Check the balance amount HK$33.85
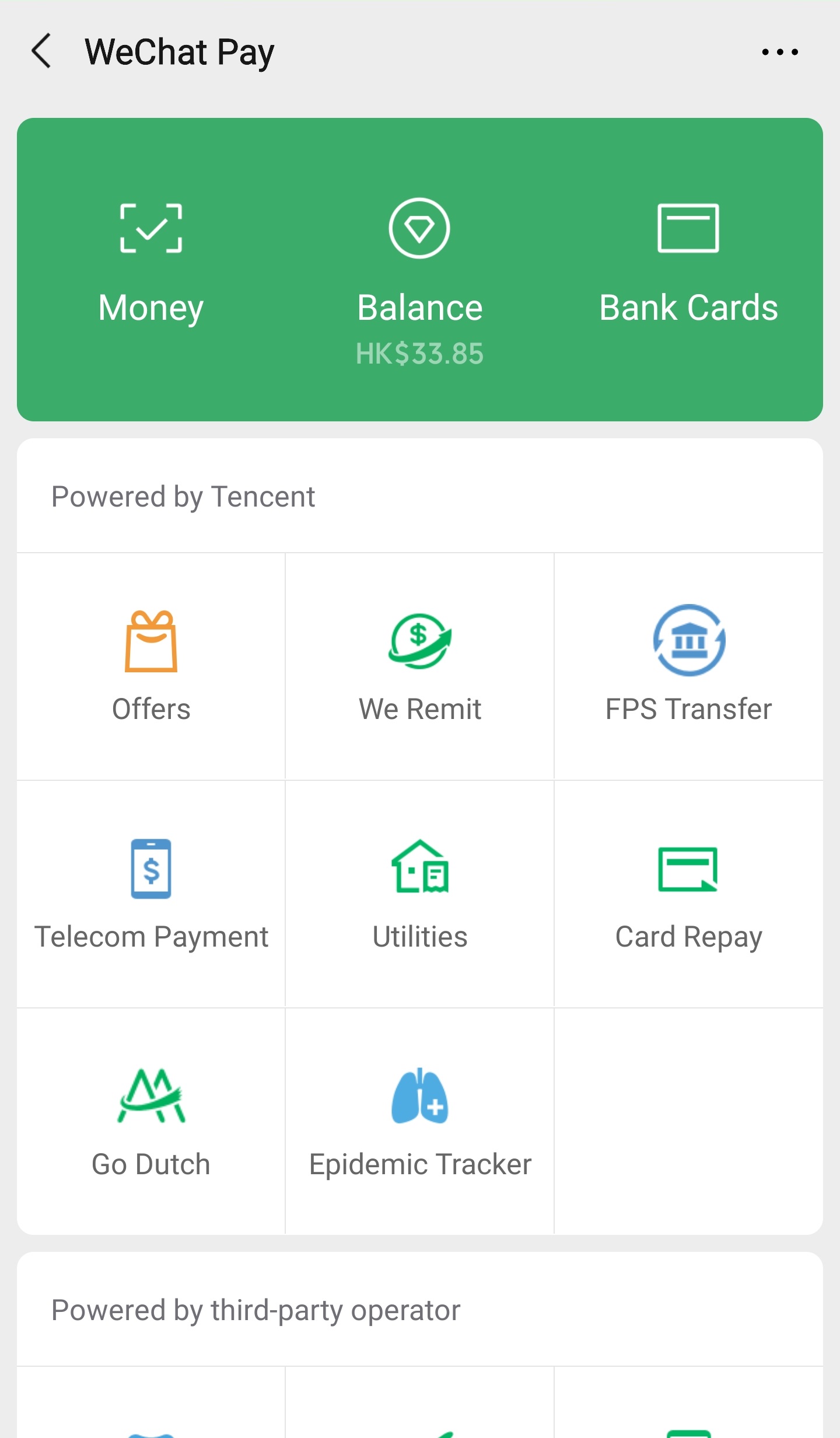840x1438 pixels. 420,352
